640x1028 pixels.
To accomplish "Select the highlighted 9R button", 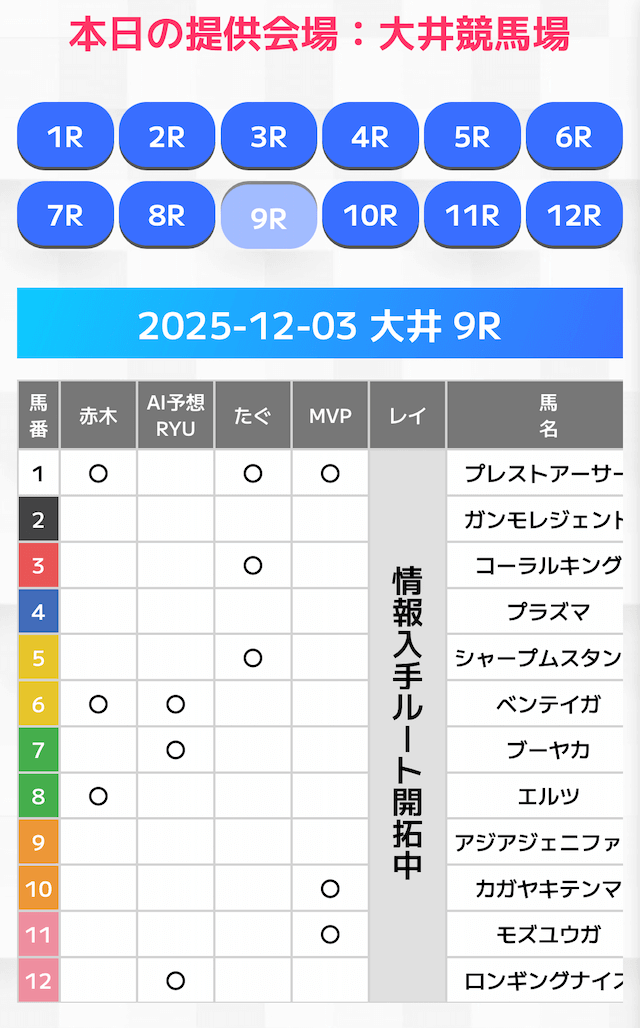I will point(269,217).
